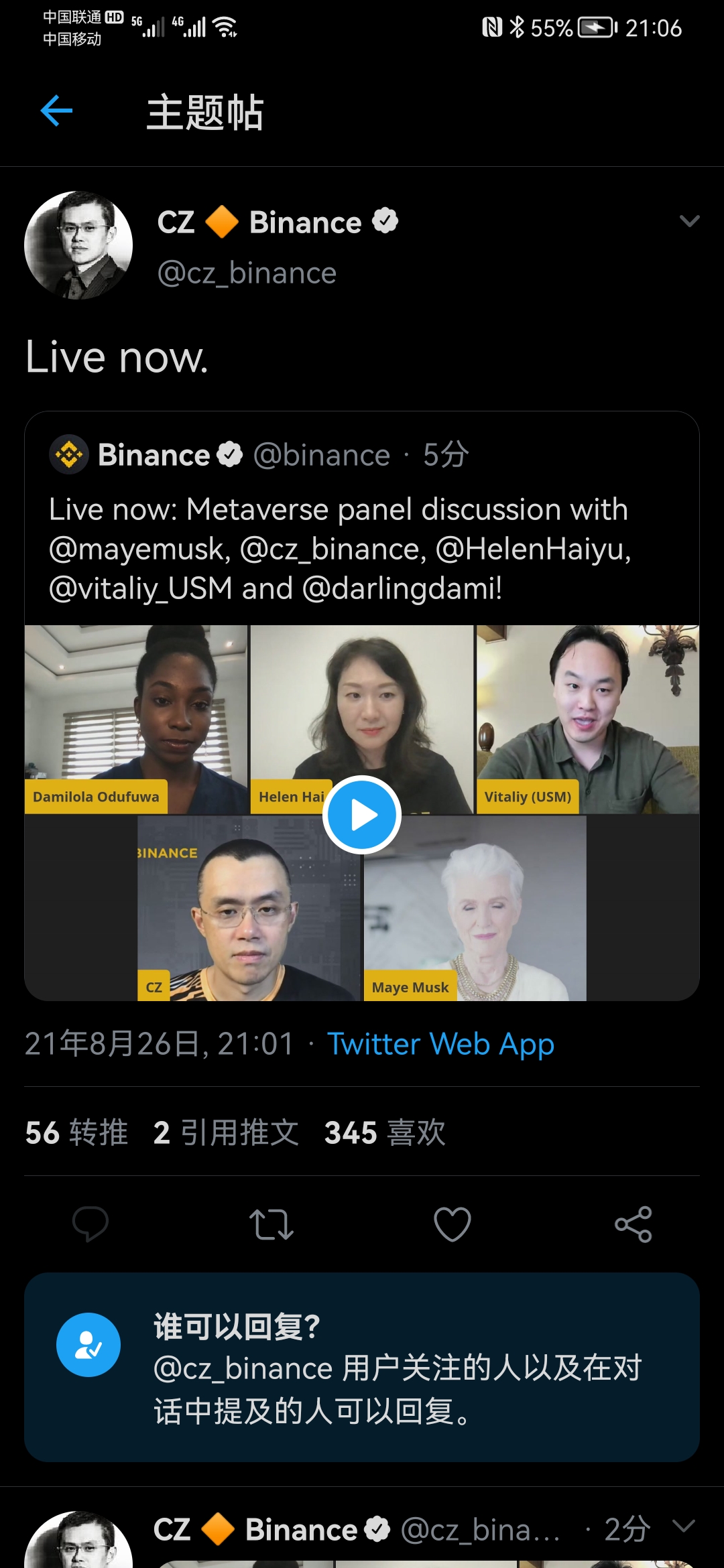Open CZ Binance's profile picture

click(78, 245)
